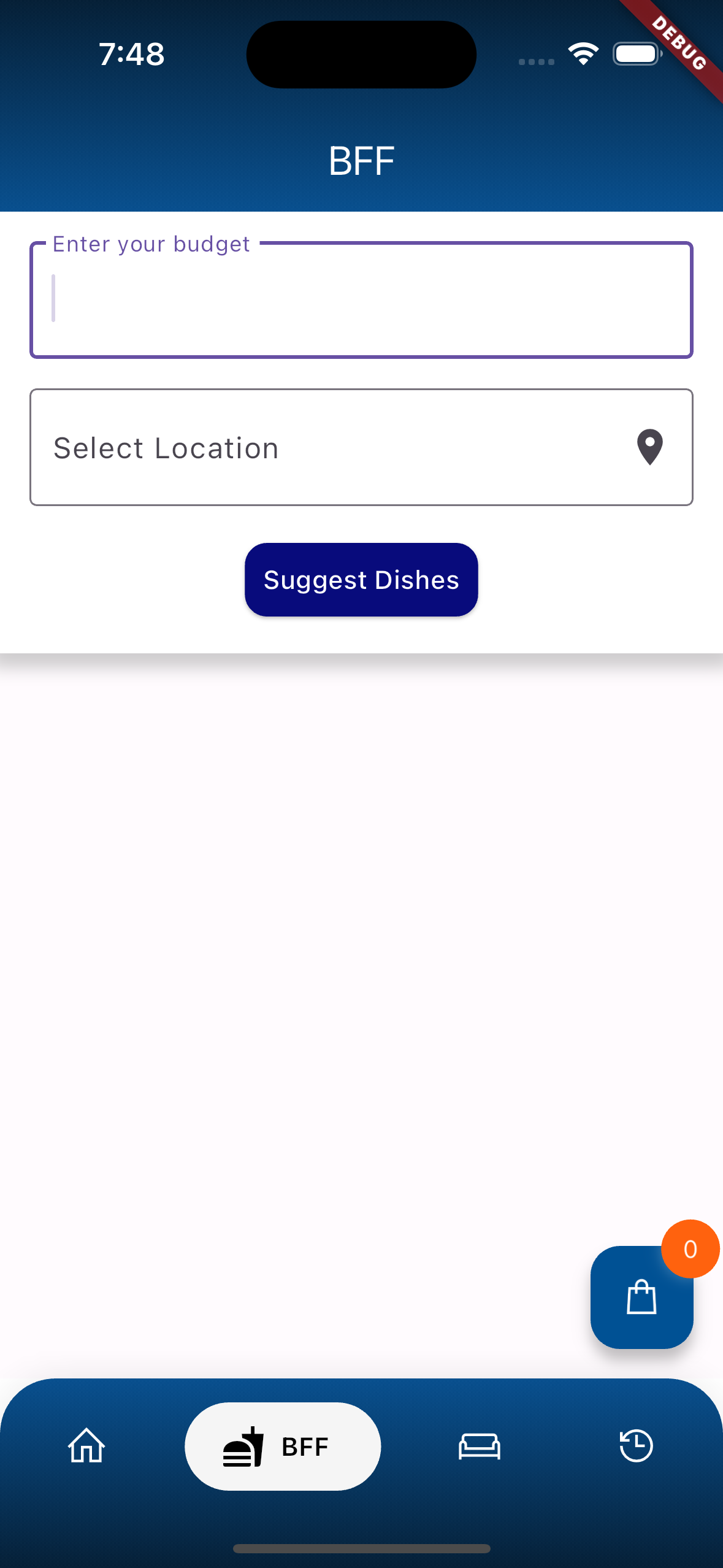The image size is (723, 1568).
Task: Focus the Enter your budget field
Action: point(361,300)
